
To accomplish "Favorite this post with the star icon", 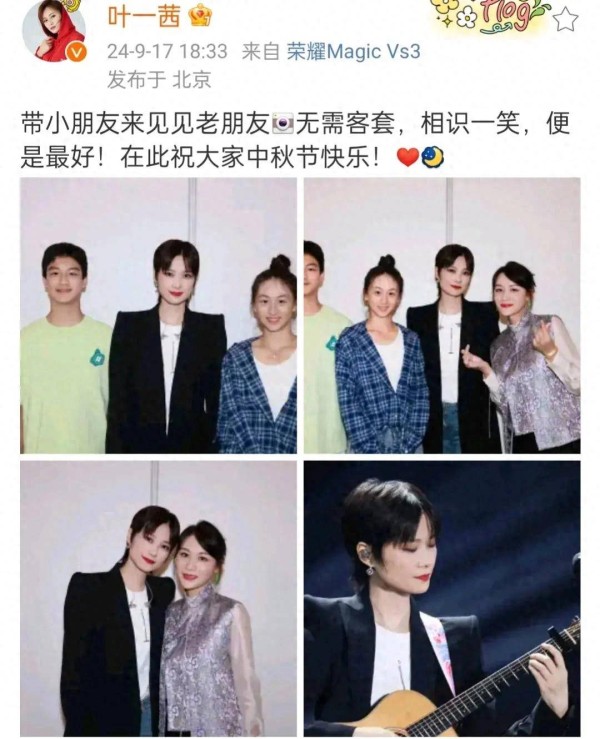I will (566, 18).
